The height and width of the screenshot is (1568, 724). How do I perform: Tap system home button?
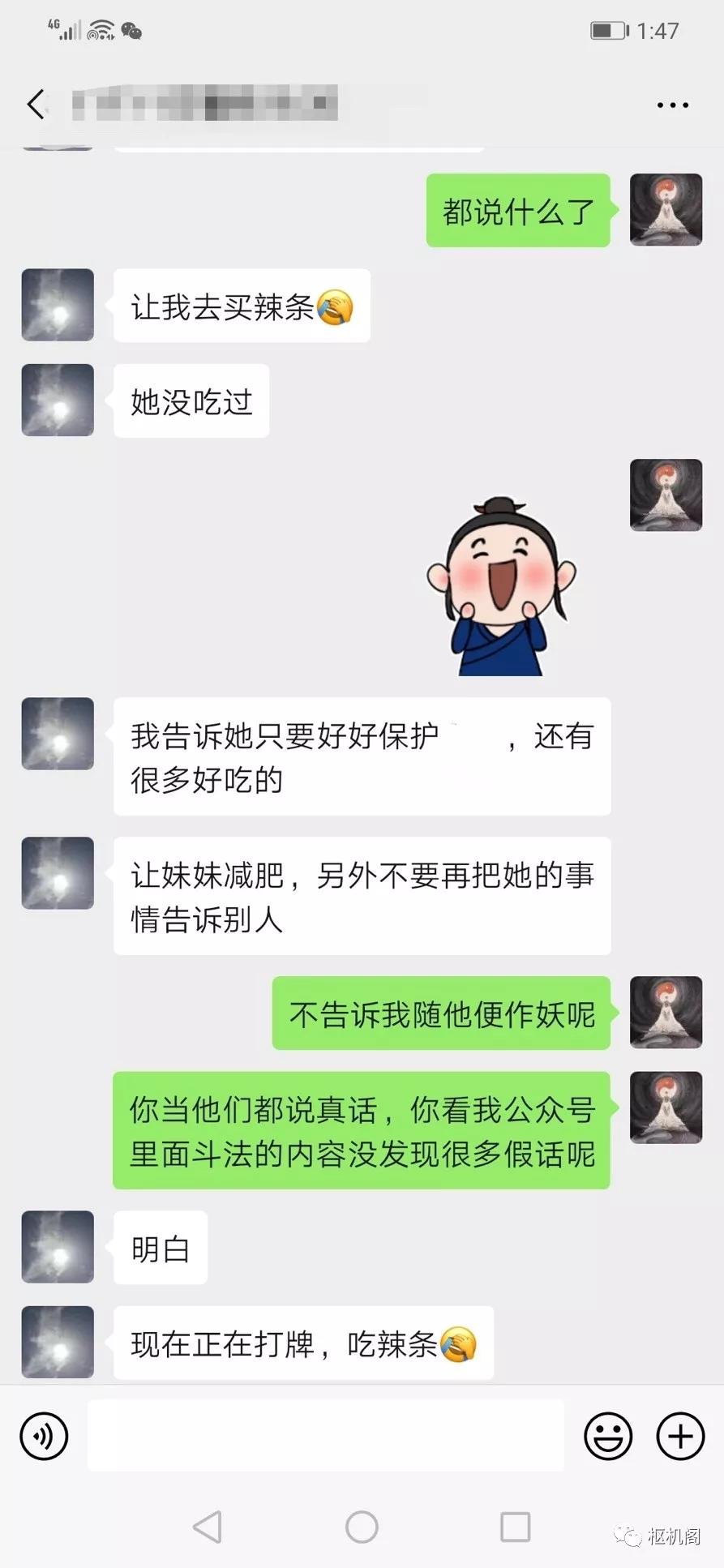[362, 1527]
